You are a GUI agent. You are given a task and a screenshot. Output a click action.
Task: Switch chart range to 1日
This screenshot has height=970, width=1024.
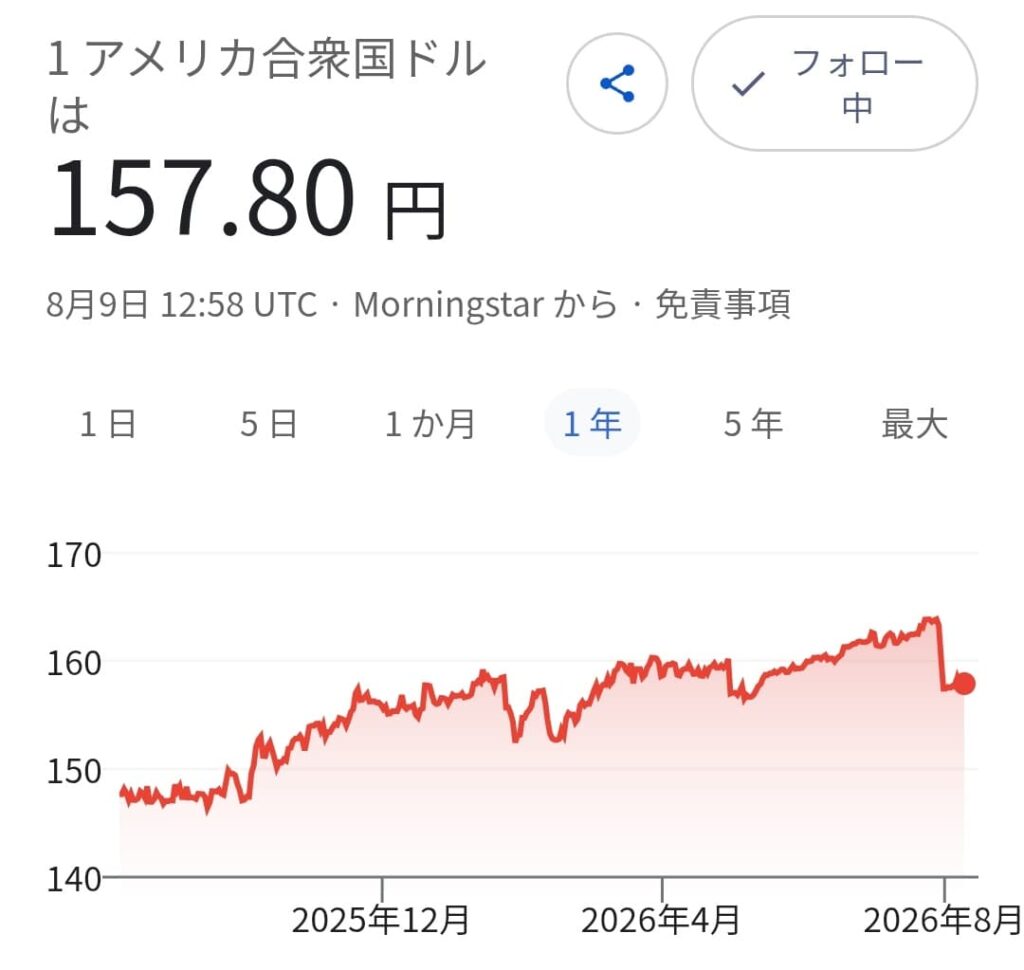pyautogui.click(x=107, y=423)
